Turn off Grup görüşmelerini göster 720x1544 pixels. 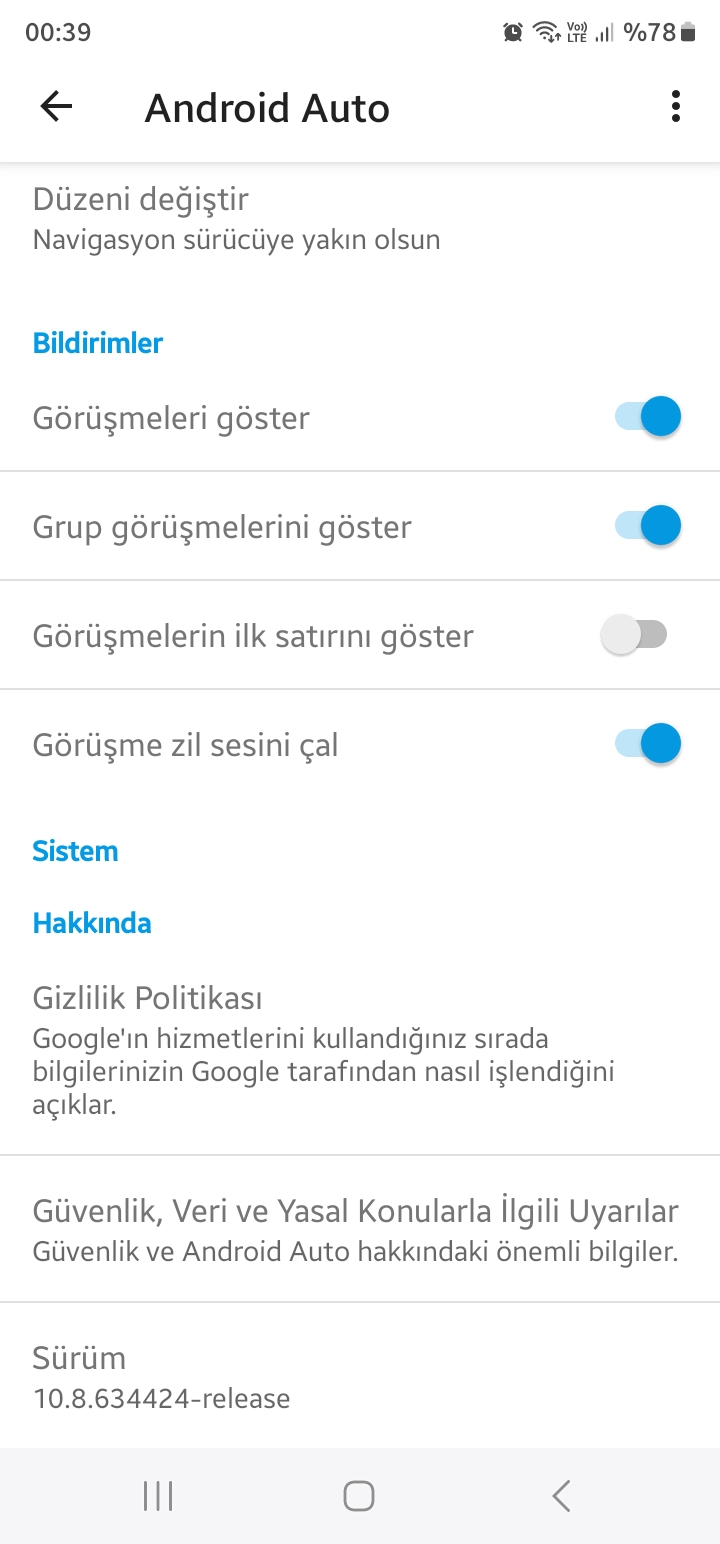coord(647,526)
